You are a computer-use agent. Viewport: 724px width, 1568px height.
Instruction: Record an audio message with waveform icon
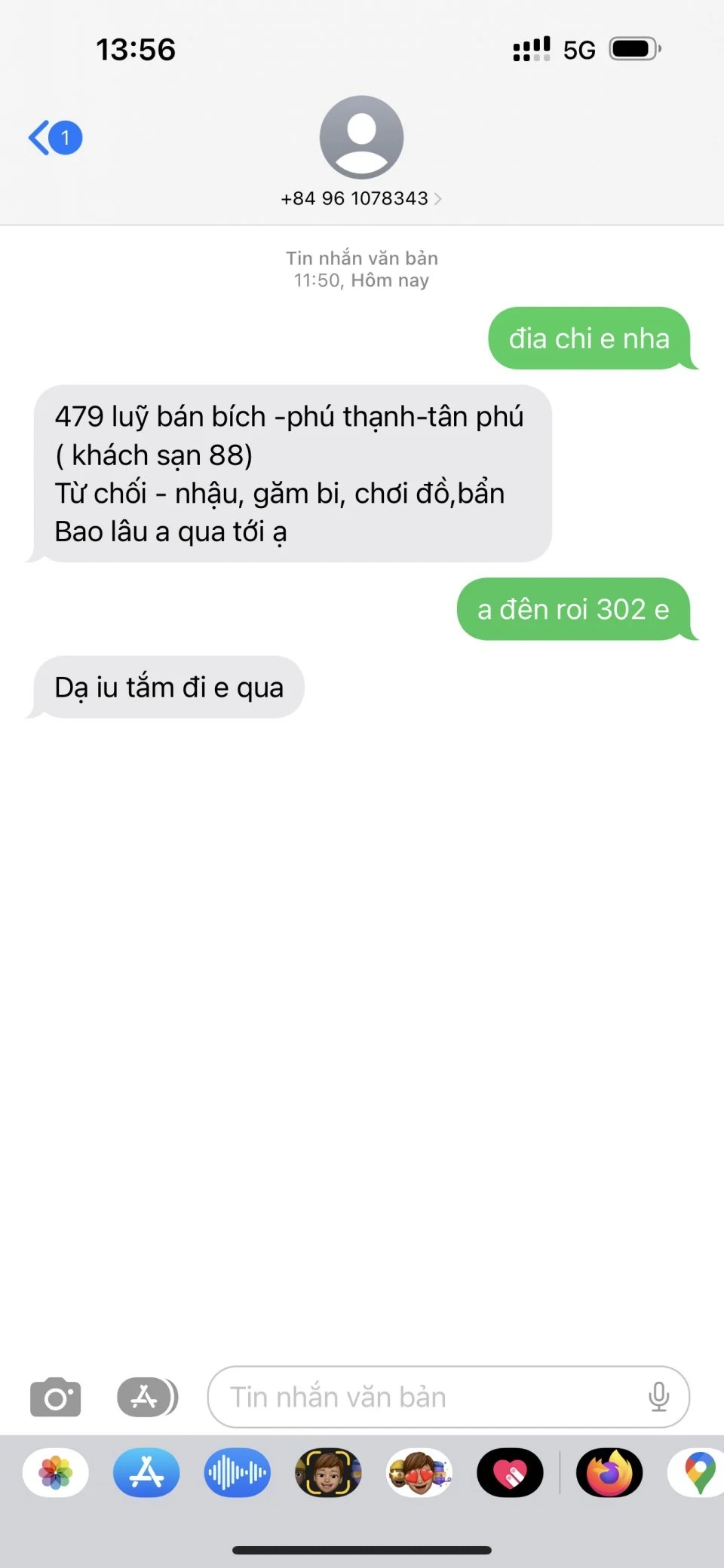(x=237, y=1472)
